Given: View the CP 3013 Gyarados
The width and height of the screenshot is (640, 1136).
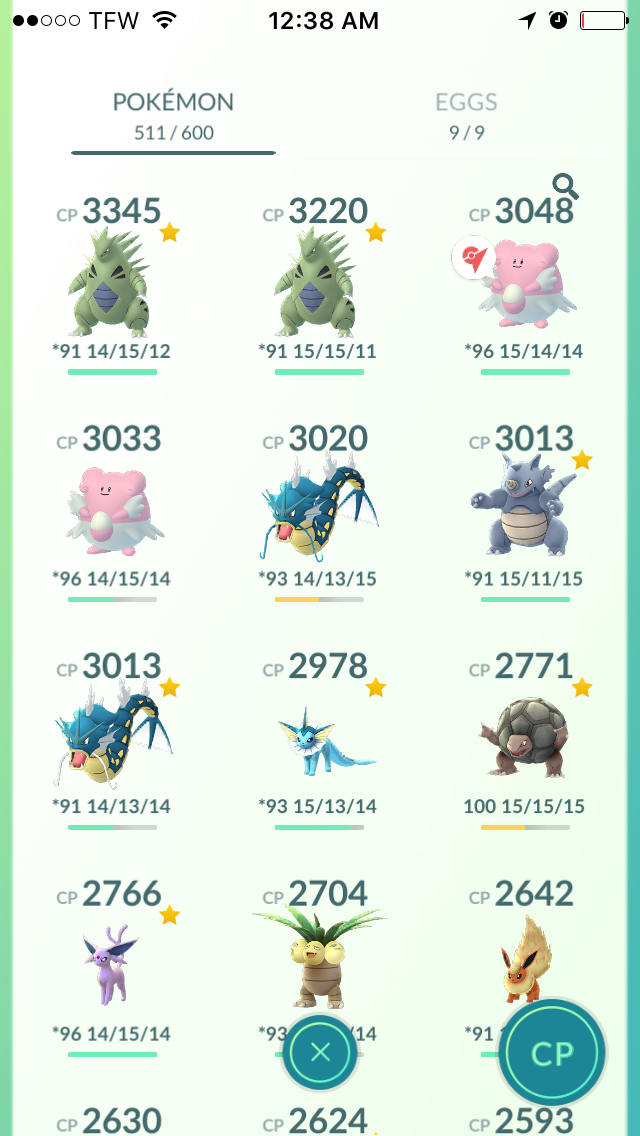Looking at the screenshot, I should tap(112, 739).
